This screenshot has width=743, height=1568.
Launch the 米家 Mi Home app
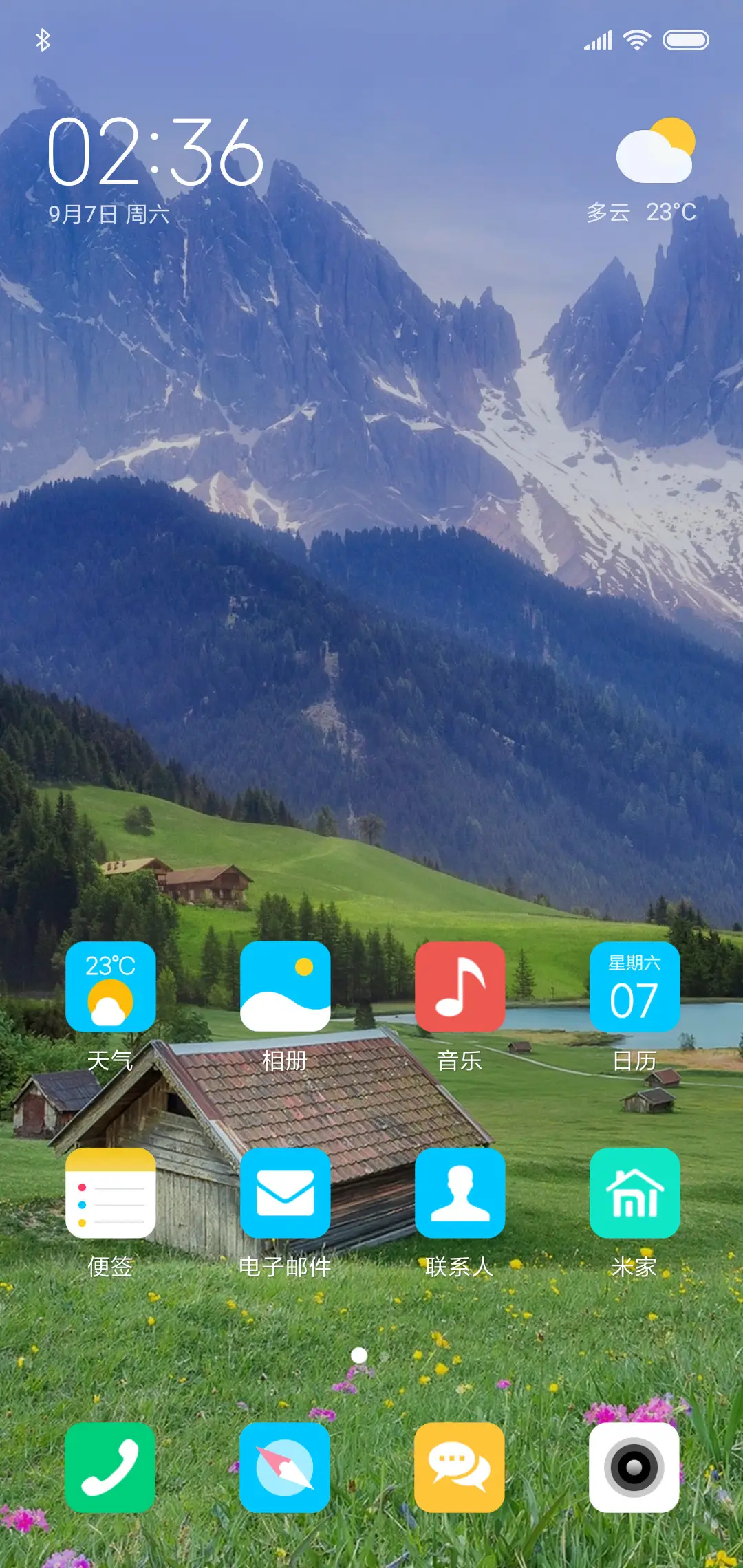coord(634,1193)
